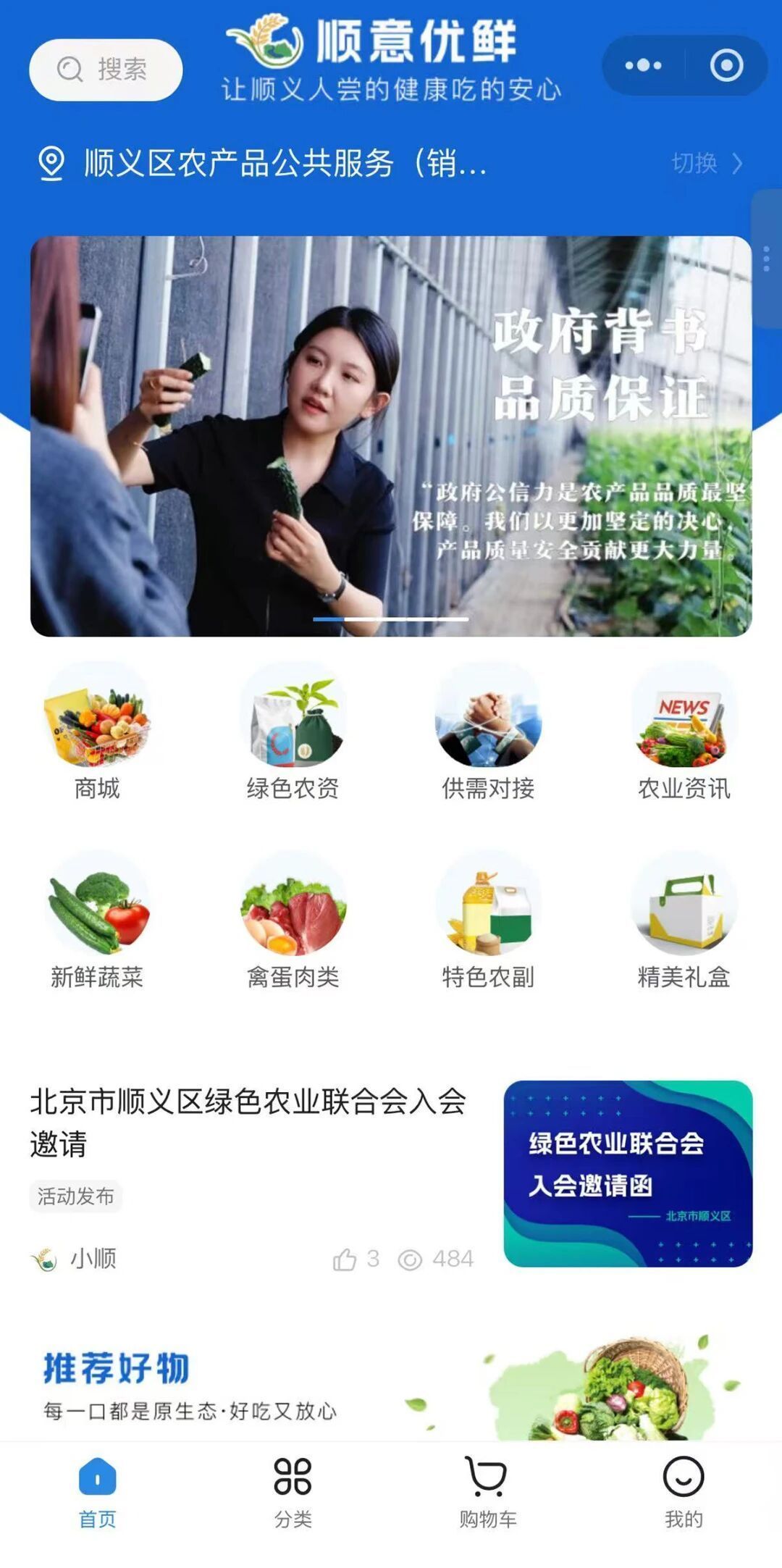Open the mini program more options menu
The width and height of the screenshot is (782, 1568).
click(643, 65)
